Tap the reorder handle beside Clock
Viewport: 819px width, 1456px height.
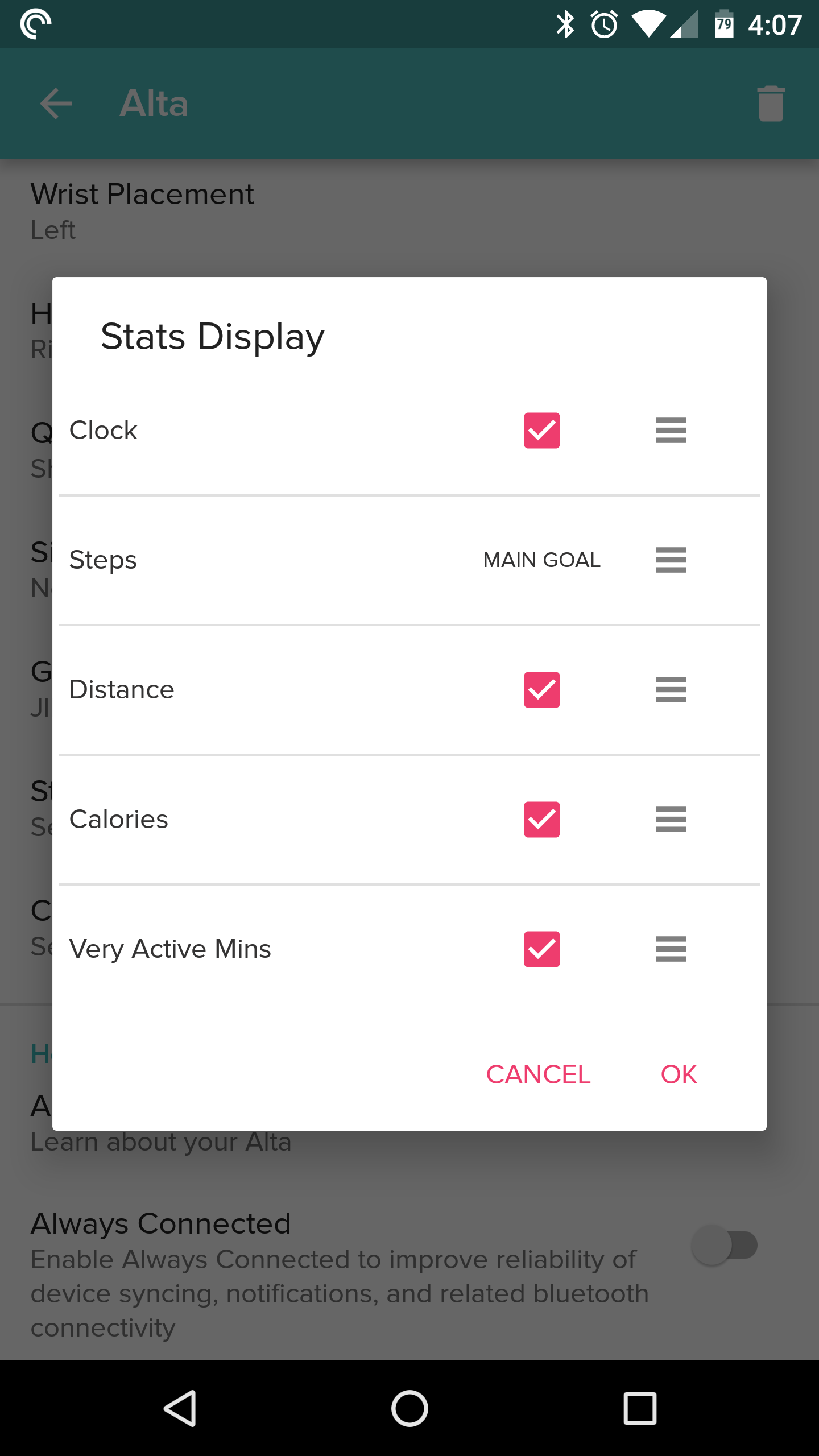[x=671, y=431]
